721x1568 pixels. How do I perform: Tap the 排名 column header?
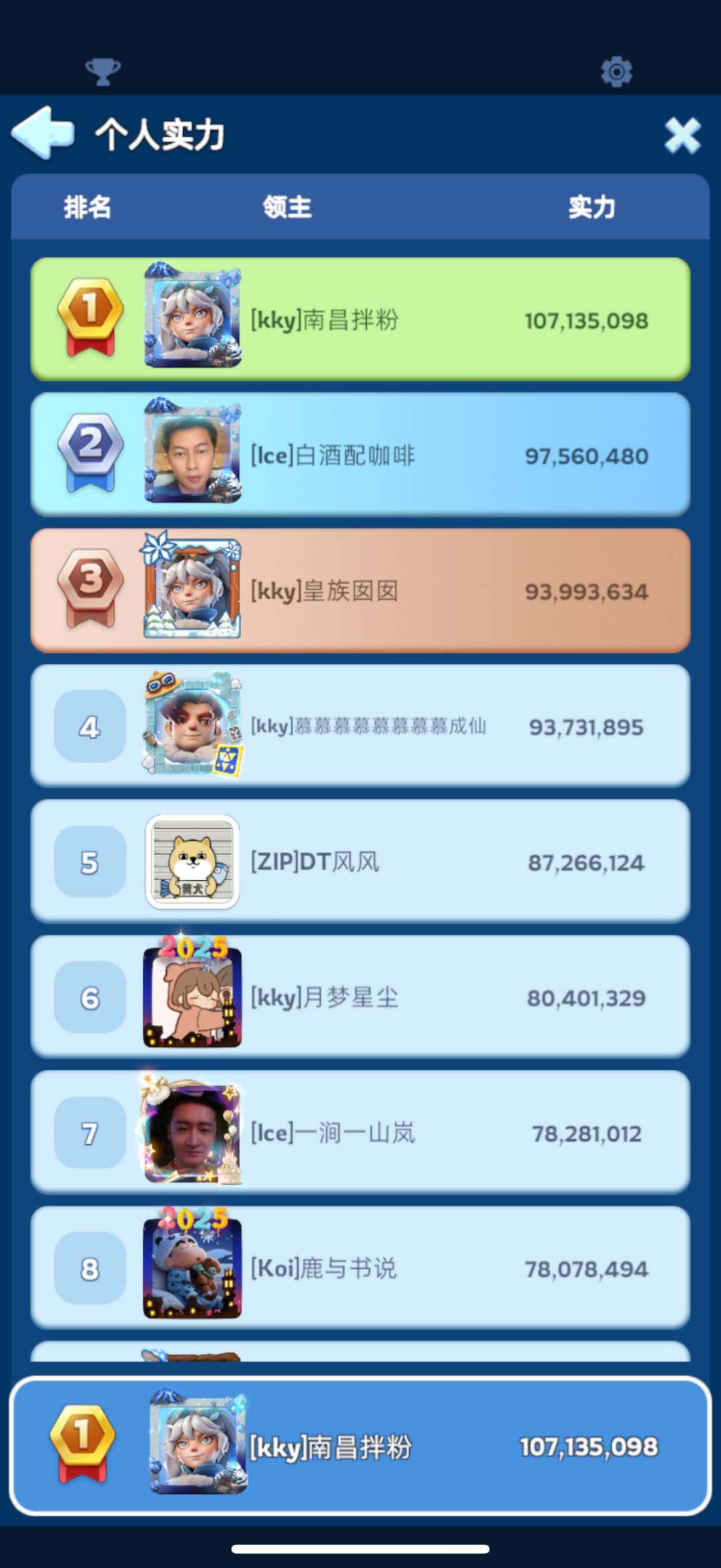click(88, 208)
